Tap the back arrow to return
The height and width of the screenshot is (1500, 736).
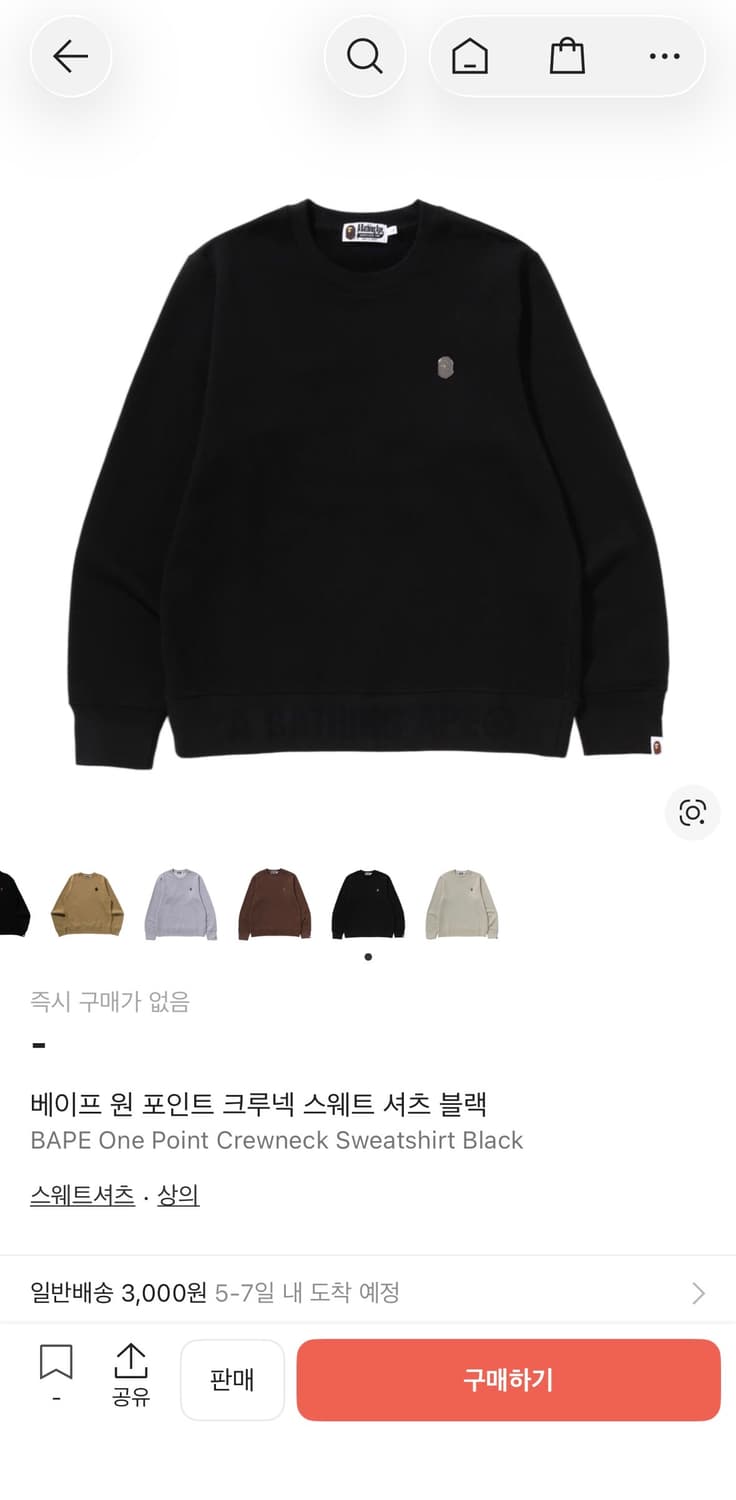click(x=70, y=56)
